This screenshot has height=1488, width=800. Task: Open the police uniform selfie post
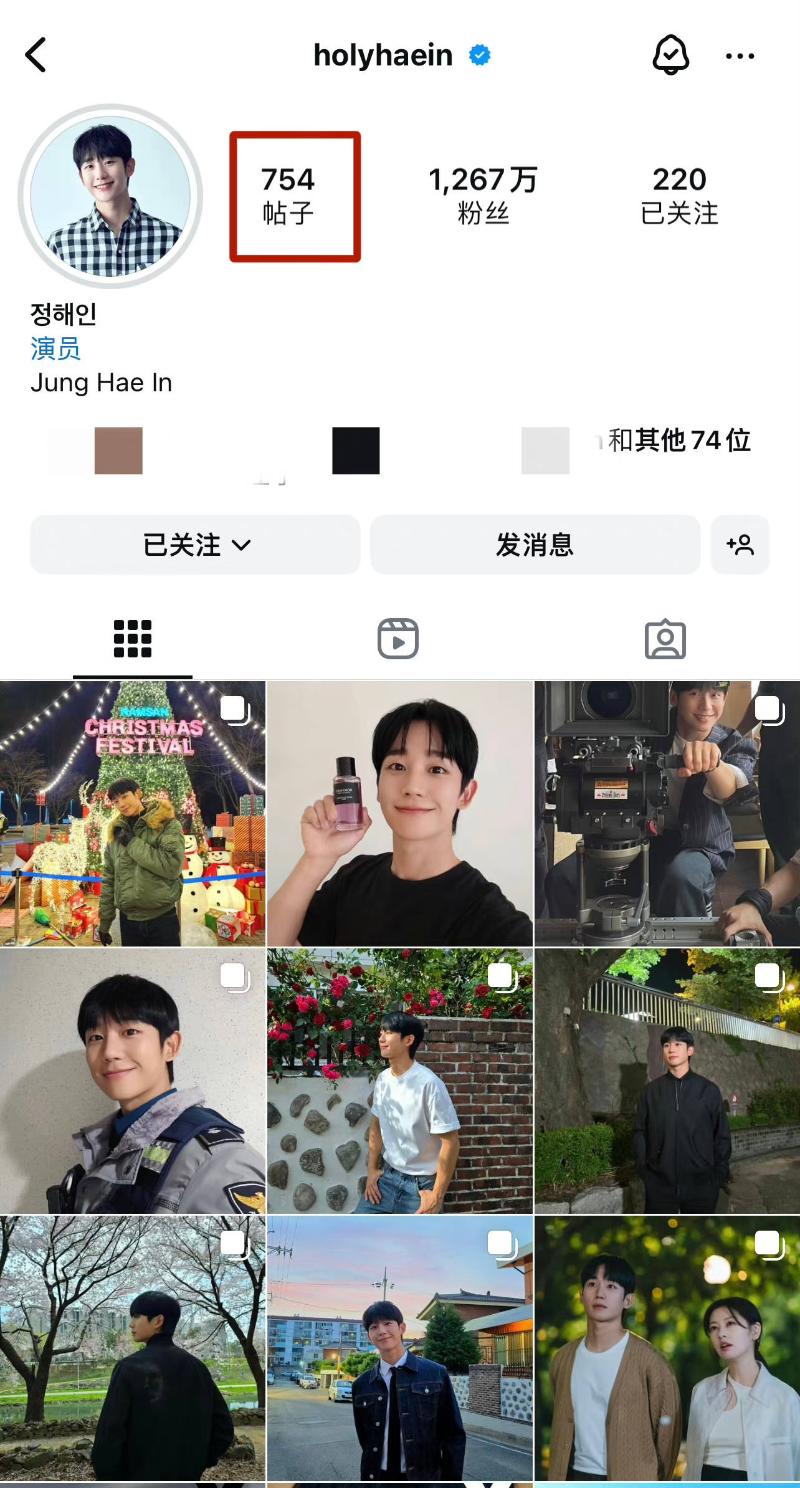tap(132, 1081)
